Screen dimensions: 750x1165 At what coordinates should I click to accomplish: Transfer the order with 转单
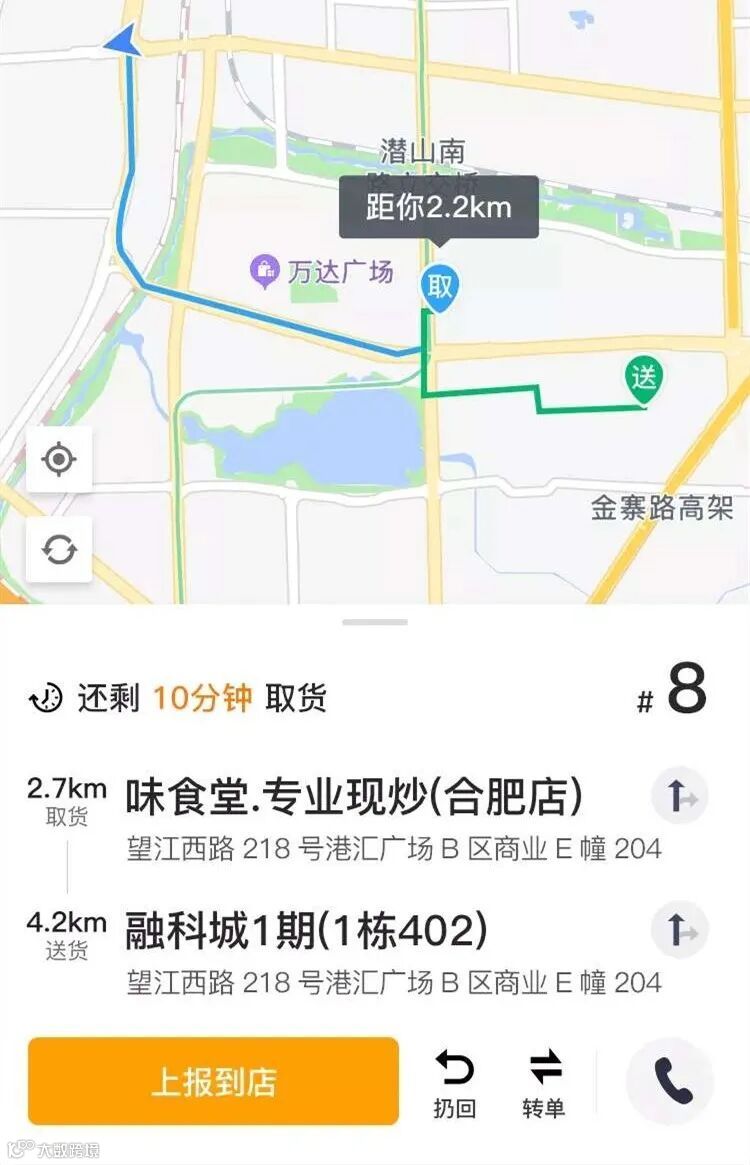tap(544, 1083)
